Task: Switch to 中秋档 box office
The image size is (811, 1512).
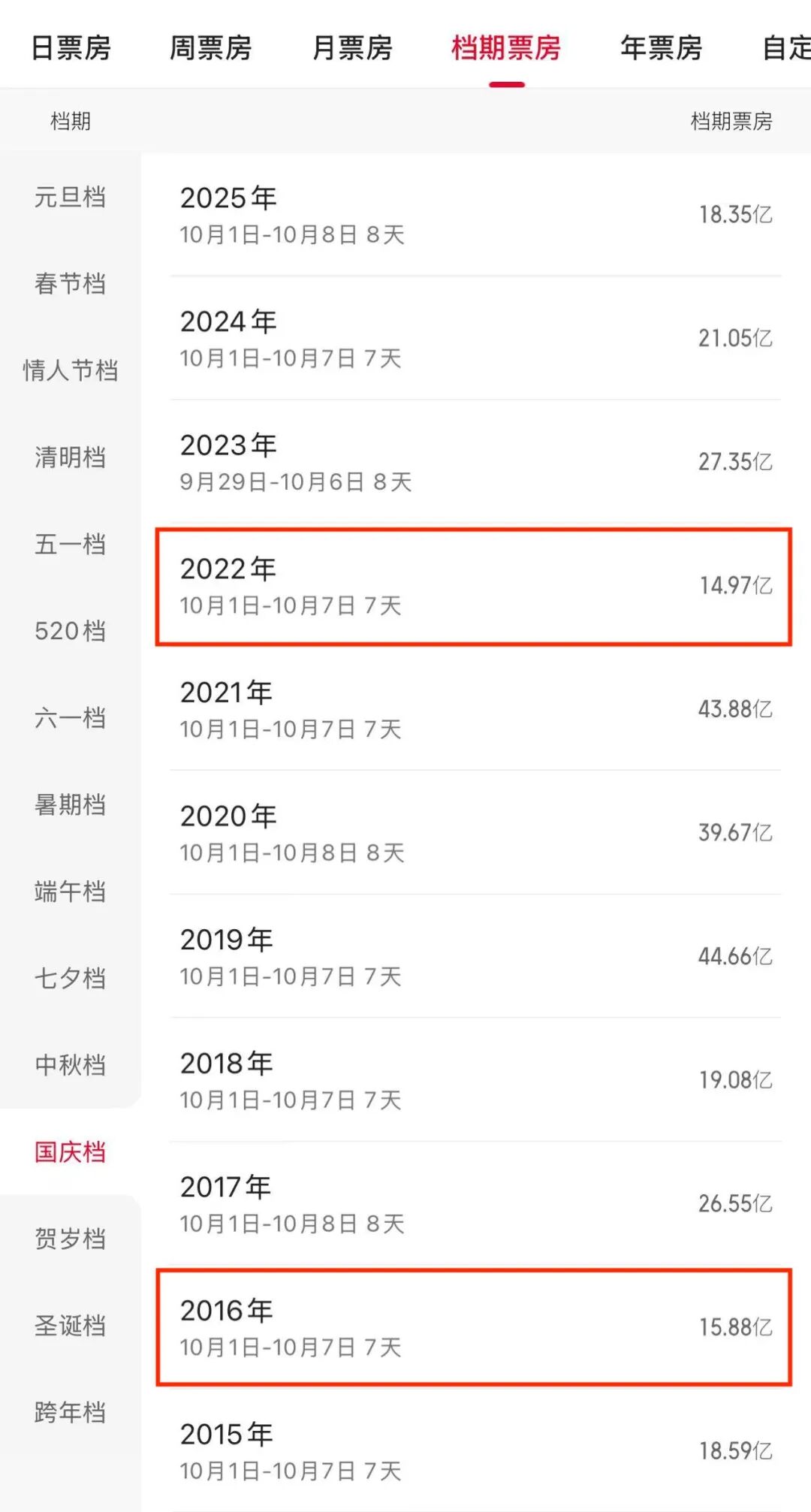Action: [x=70, y=1065]
